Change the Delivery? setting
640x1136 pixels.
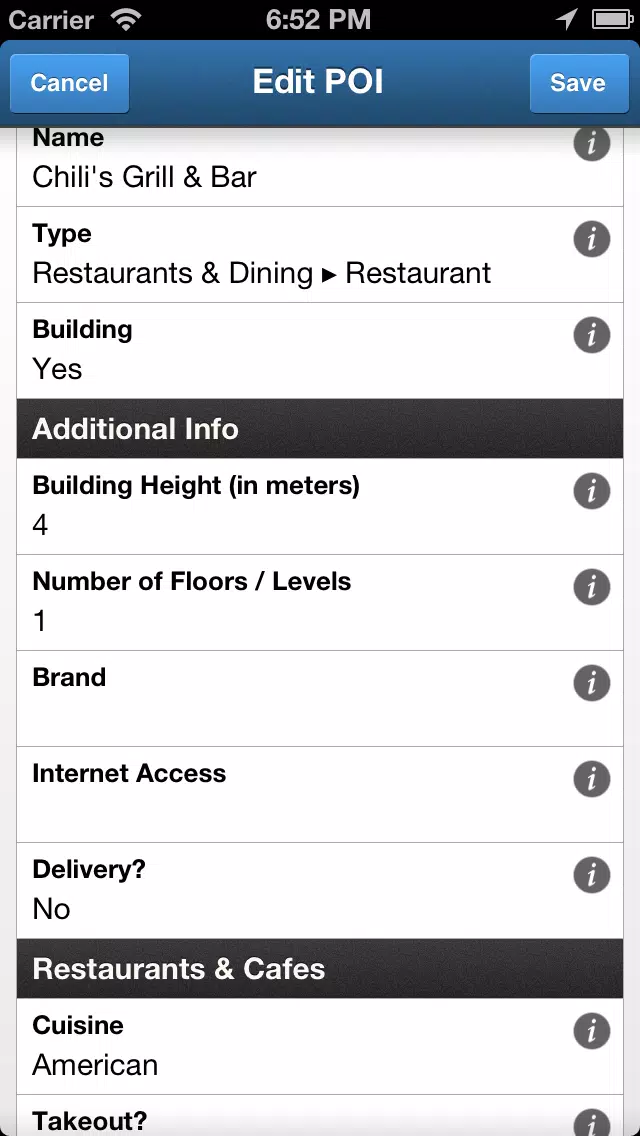click(x=320, y=890)
